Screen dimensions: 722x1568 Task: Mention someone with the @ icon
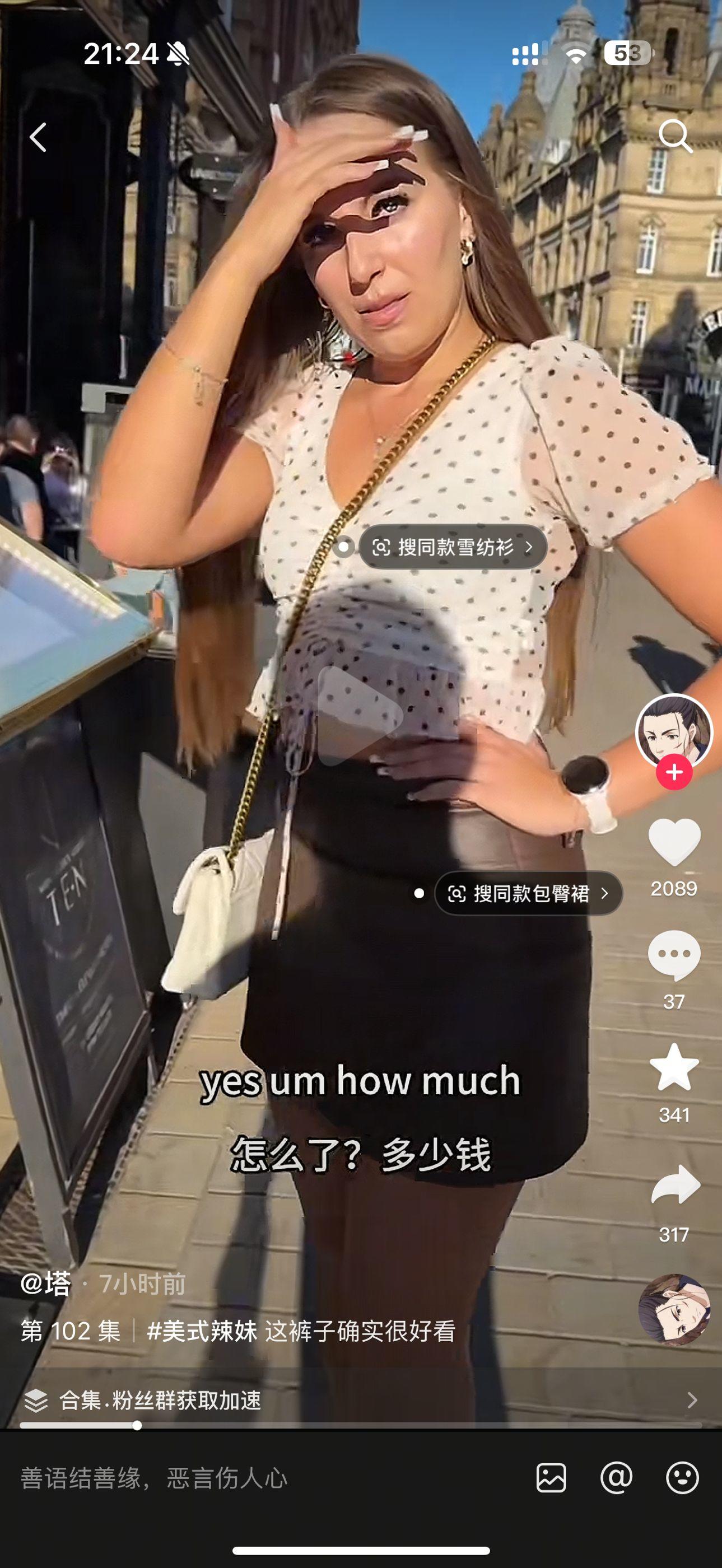(x=616, y=1478)
